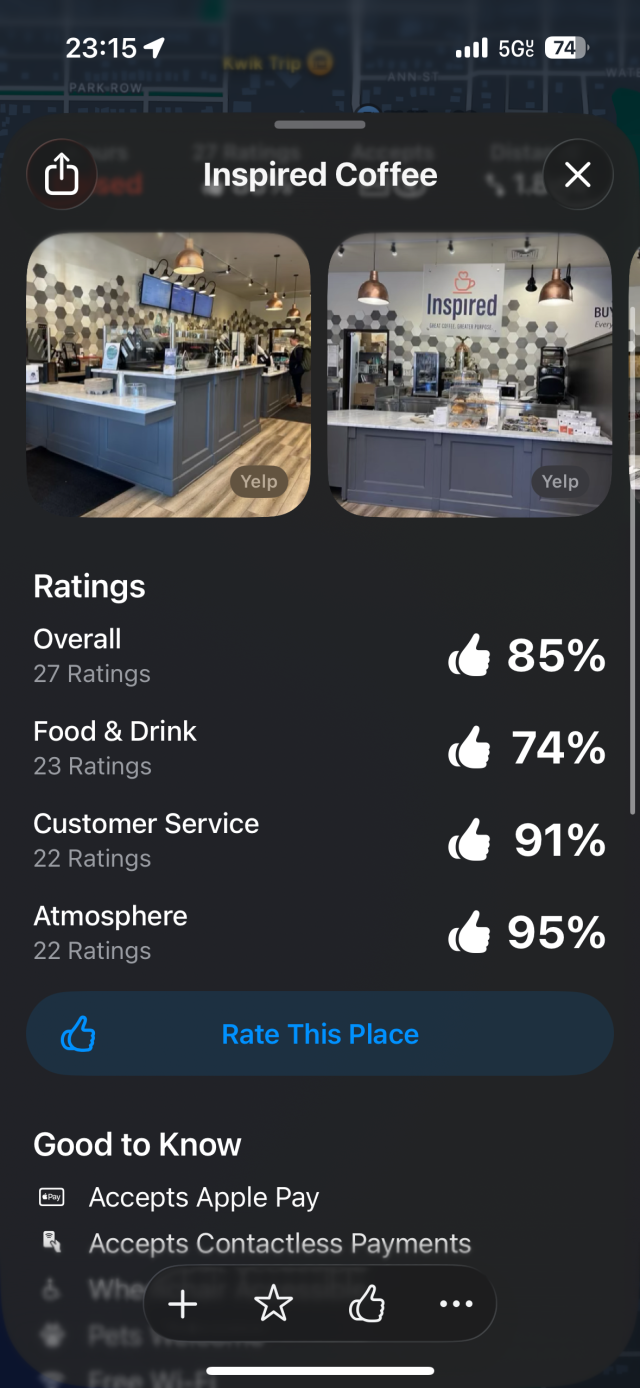Give a thumbs up in the floating toolbar
Screen dimensions: 640x1388
click(367, 1304)
